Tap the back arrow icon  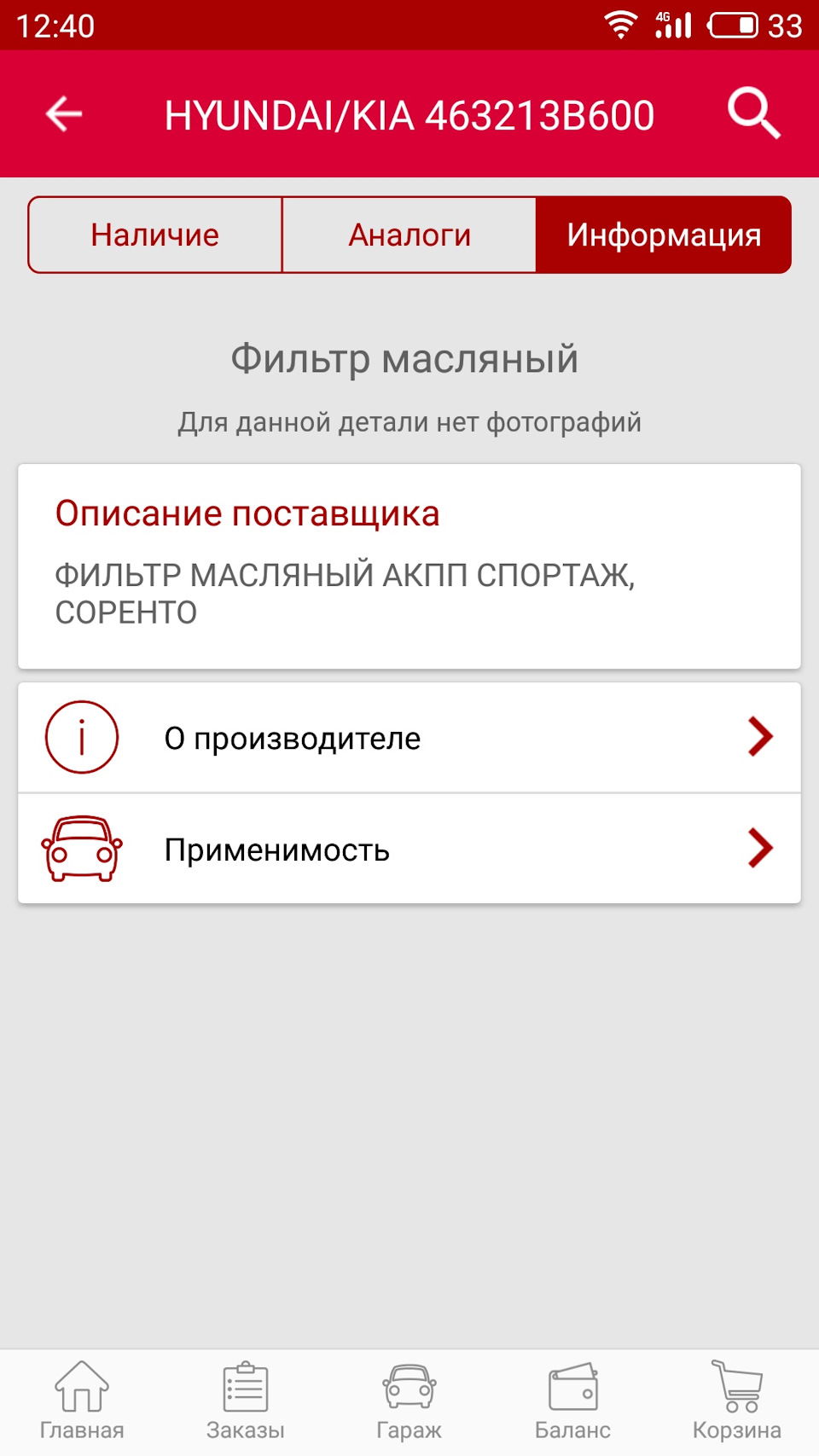tap(61, 113)
